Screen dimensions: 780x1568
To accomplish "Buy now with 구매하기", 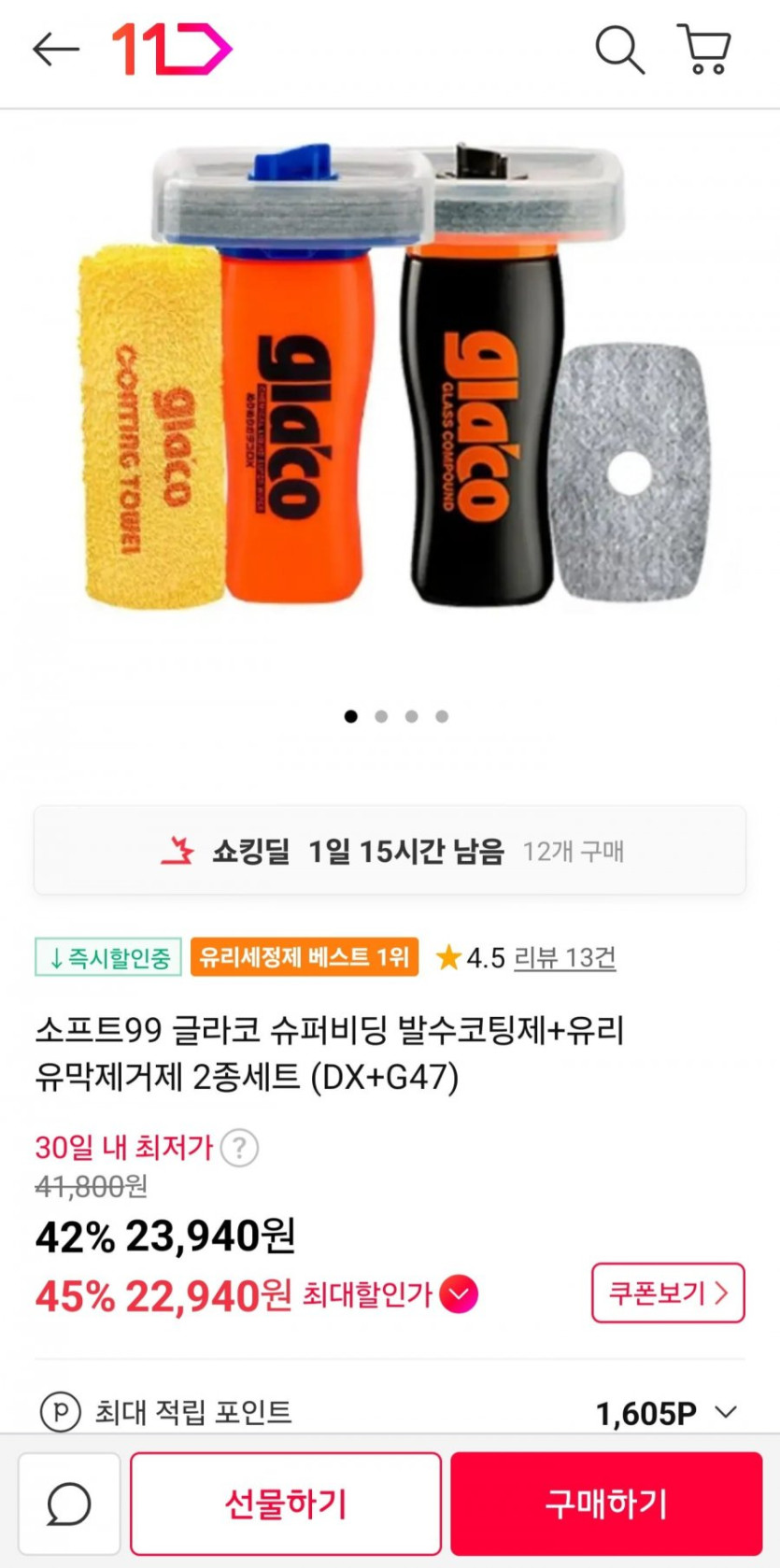I will coord(606,1504).
